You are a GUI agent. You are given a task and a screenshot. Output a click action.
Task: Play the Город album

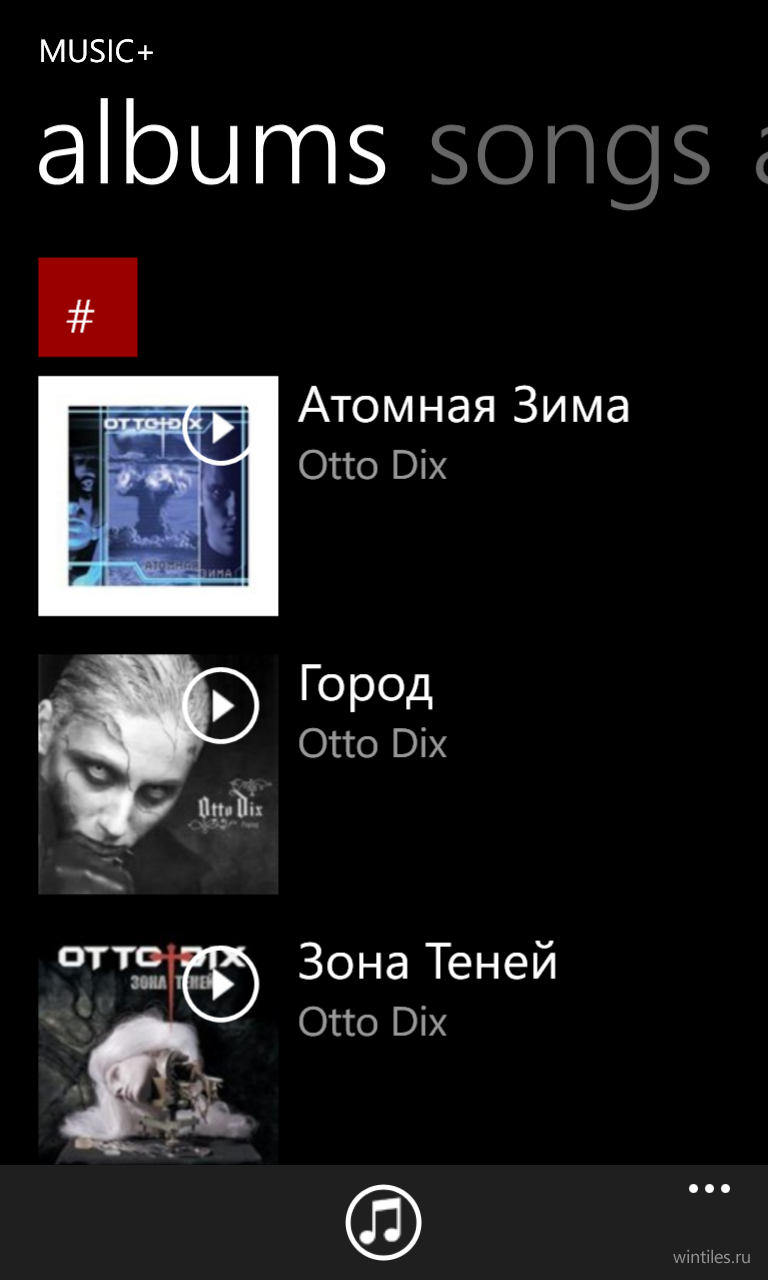[x=222, y=706]
